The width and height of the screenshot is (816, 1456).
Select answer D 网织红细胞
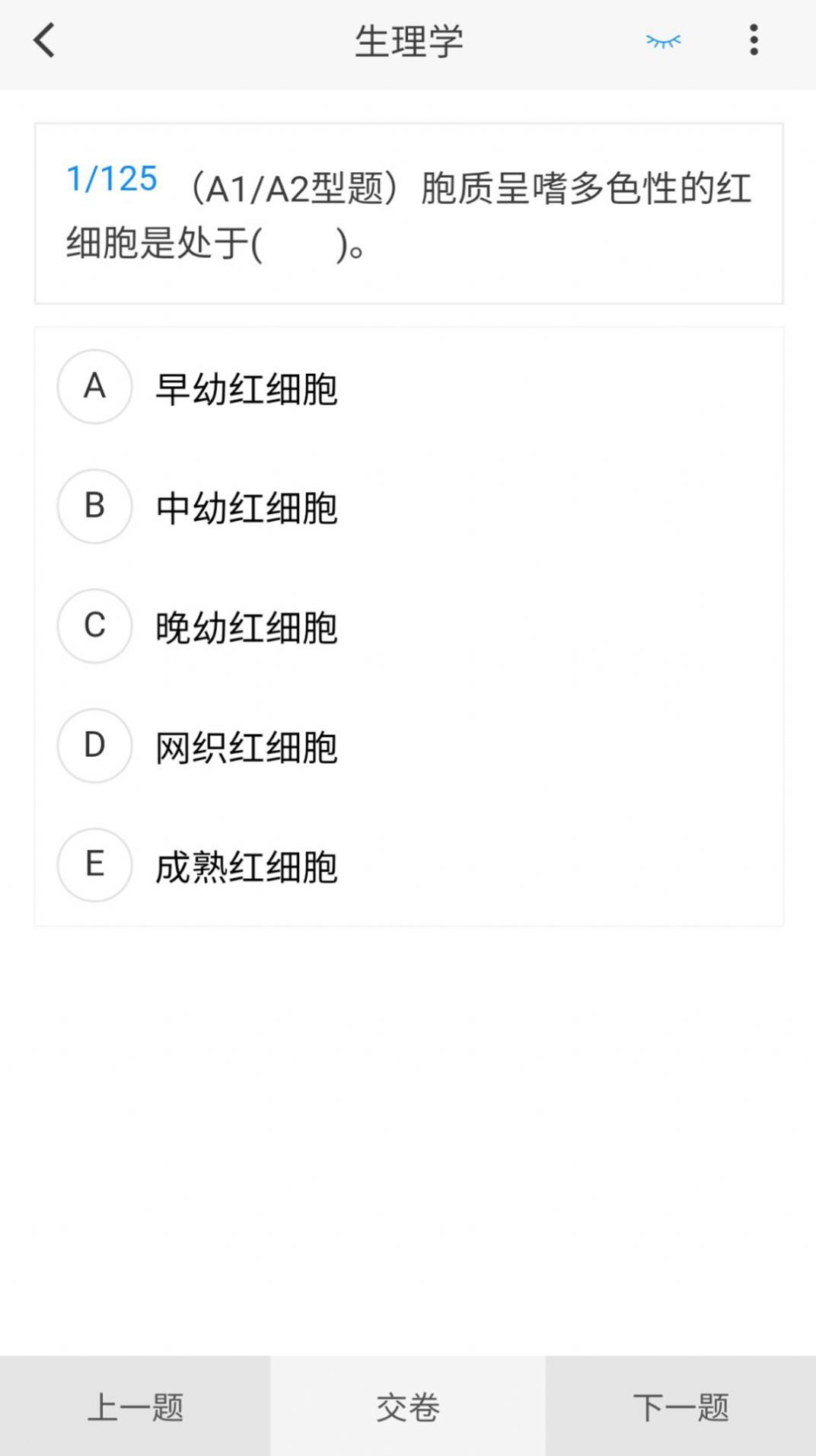(247, 746)
